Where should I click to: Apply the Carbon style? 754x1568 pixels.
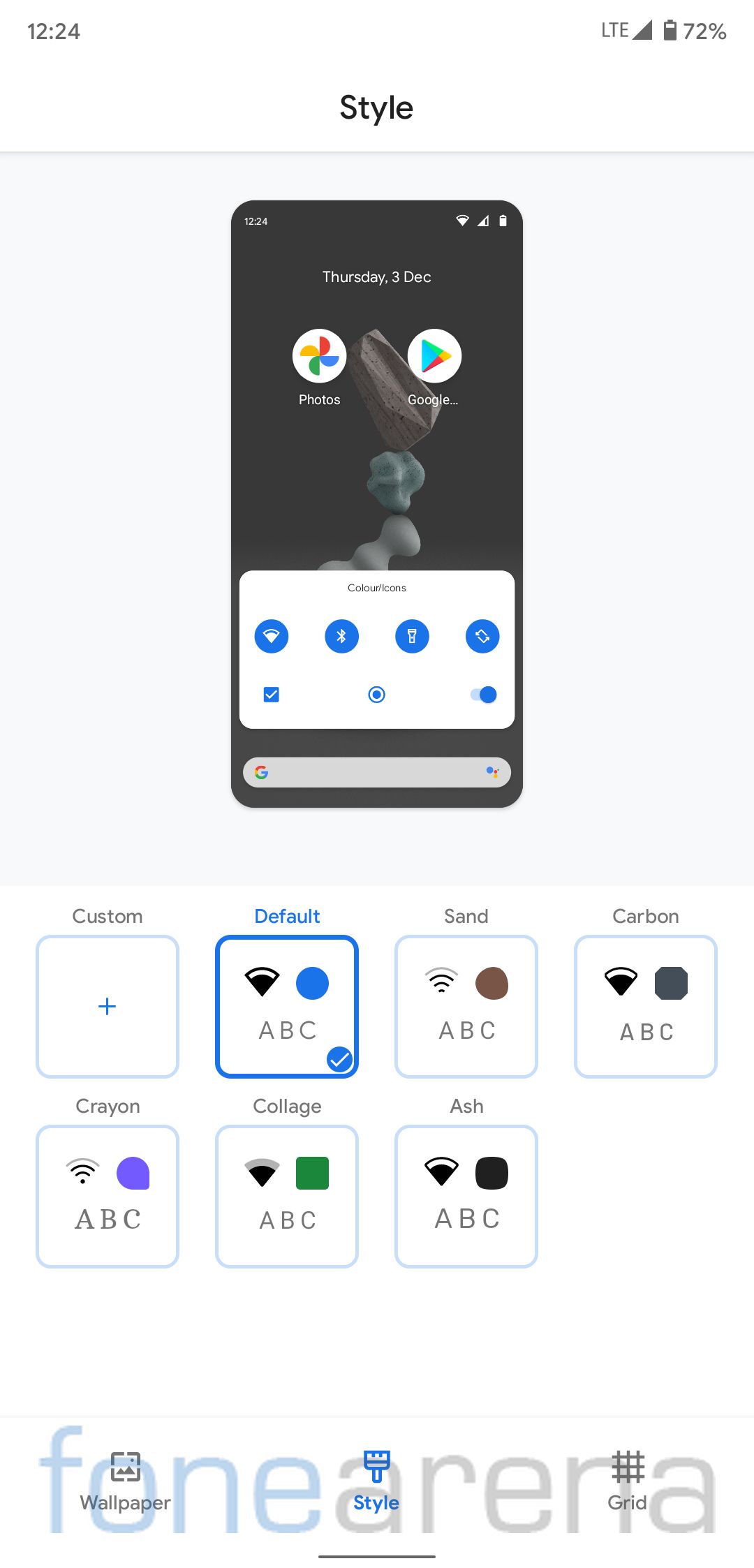(x=646, y=1006)
